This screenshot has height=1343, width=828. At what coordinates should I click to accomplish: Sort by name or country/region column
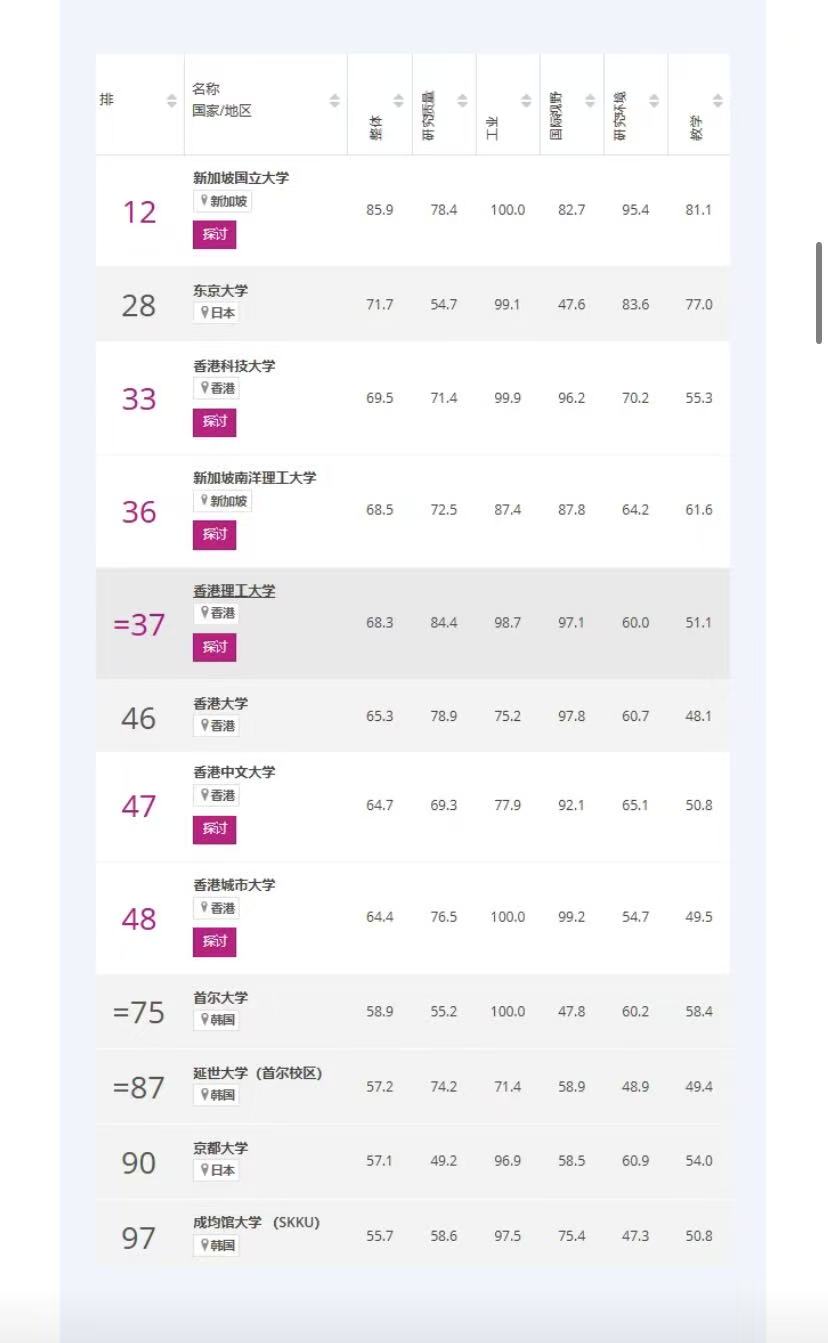click(334, 100)
